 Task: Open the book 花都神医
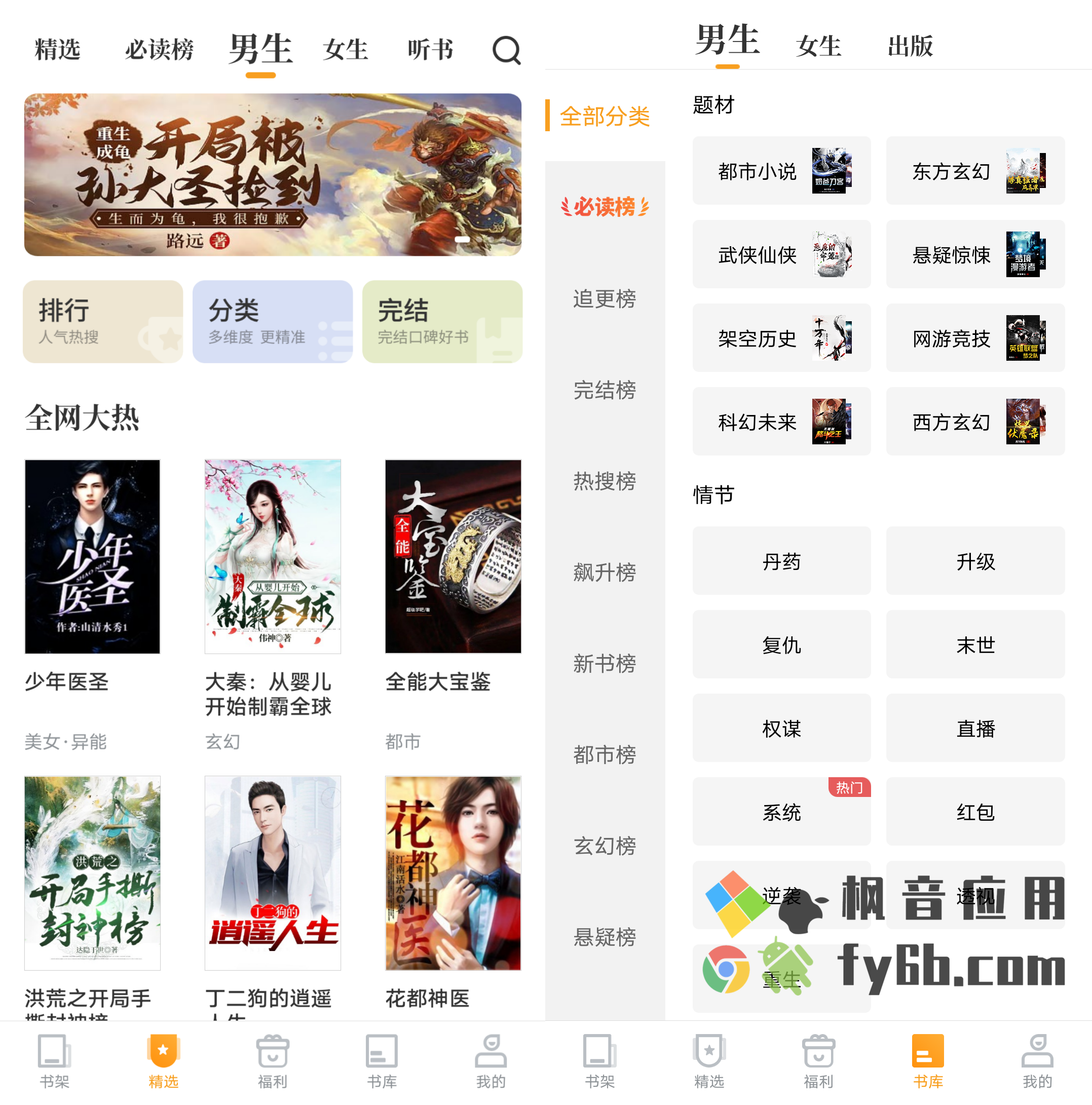tap(453, 873)
